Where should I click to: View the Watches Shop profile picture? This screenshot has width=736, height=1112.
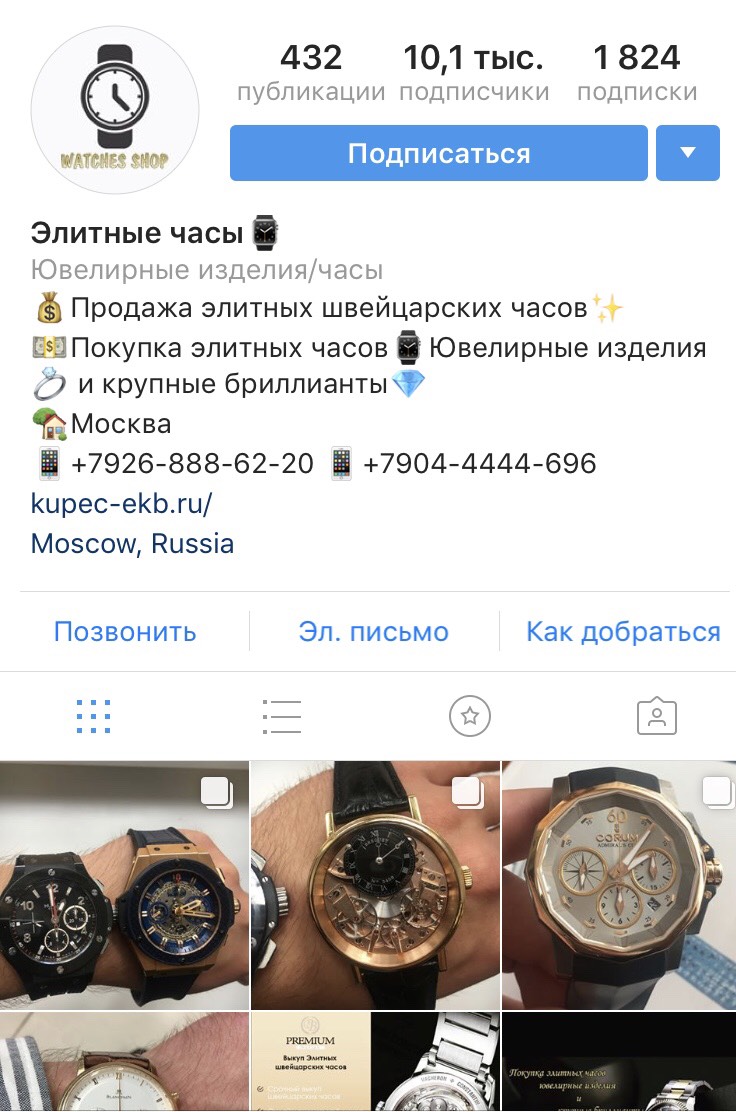click(x=115, y=111)
